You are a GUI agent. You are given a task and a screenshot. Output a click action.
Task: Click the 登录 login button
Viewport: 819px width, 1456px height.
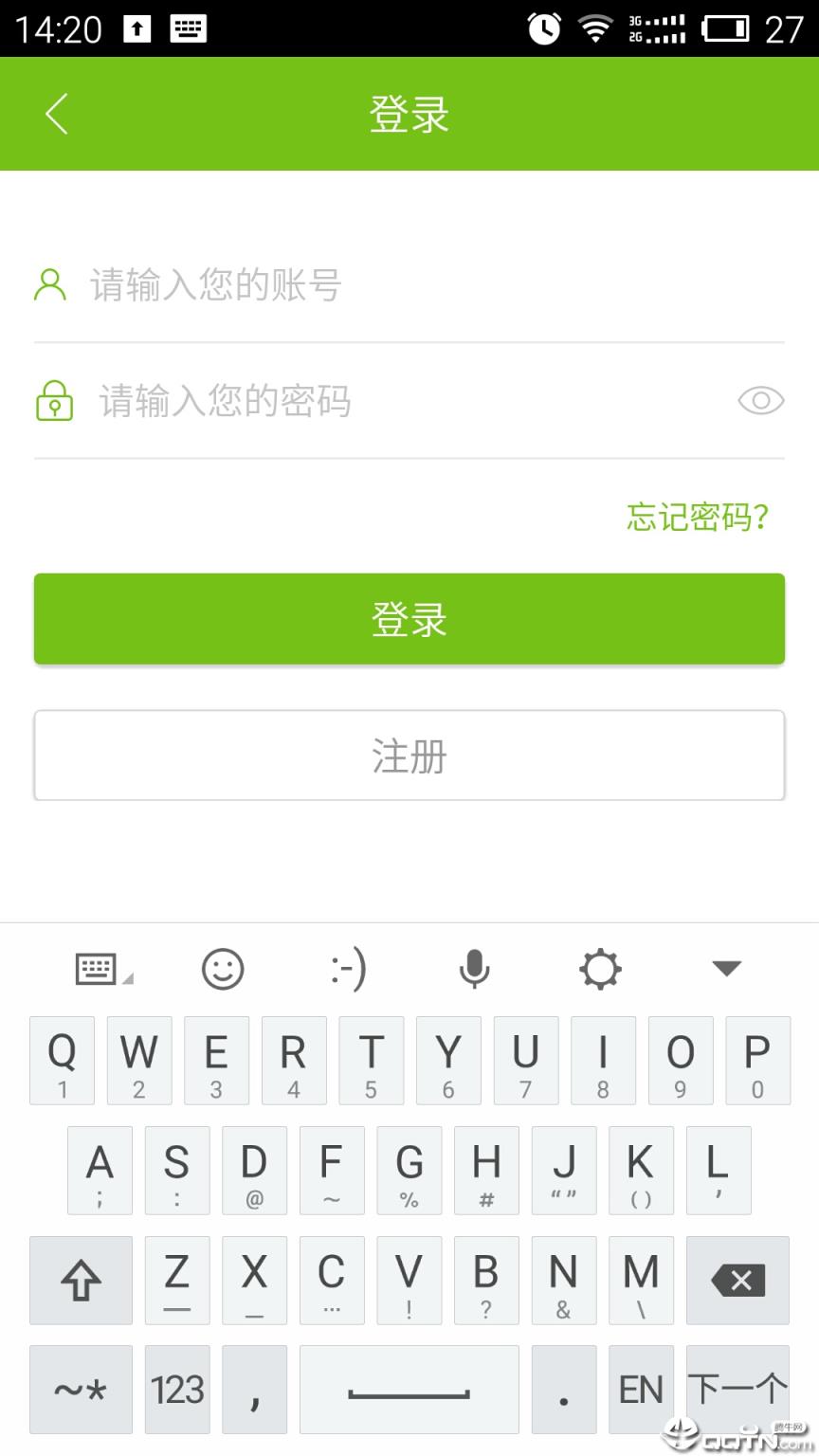[409, 618]
